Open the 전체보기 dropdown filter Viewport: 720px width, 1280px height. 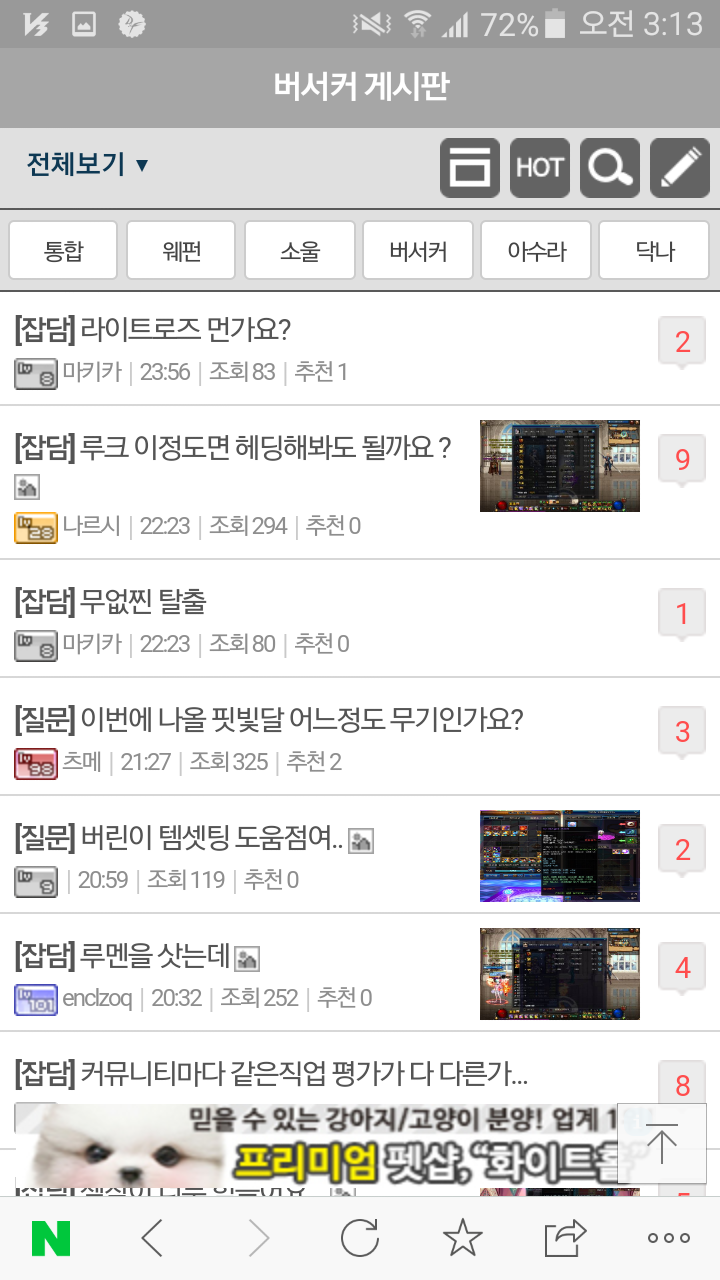[87, 165]
